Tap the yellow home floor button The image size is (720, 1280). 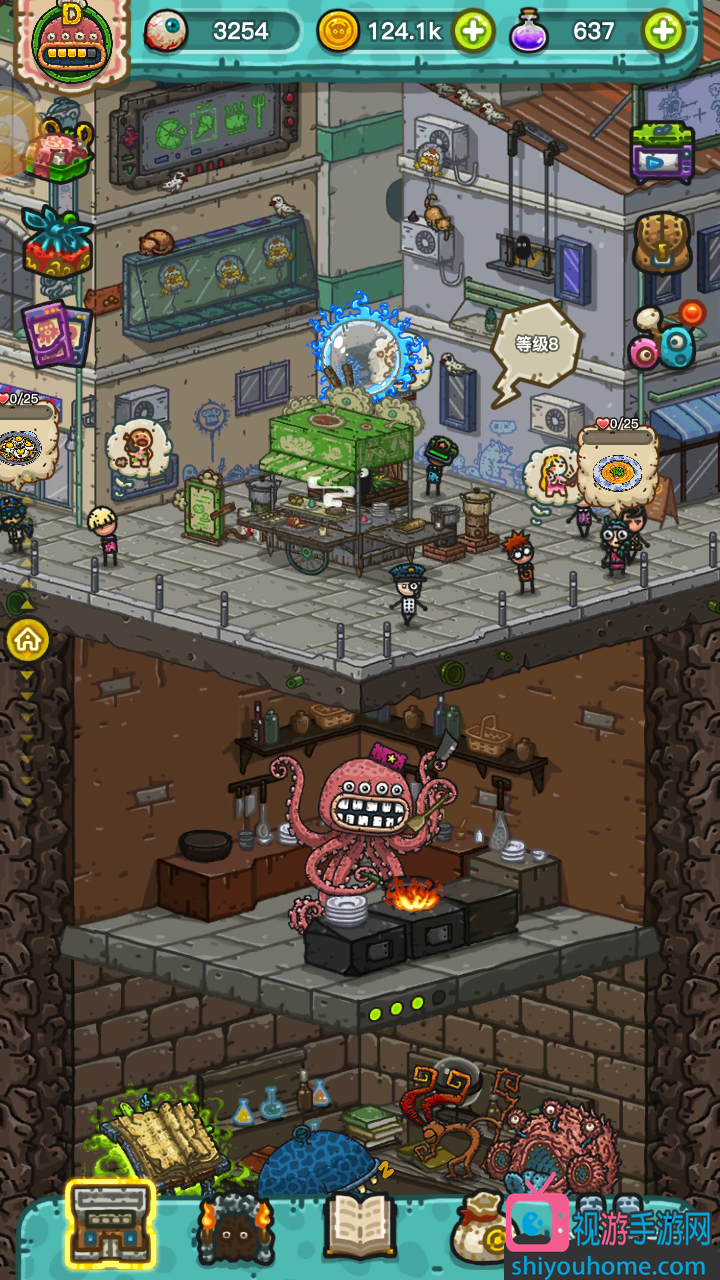click(x=27, y=640)
